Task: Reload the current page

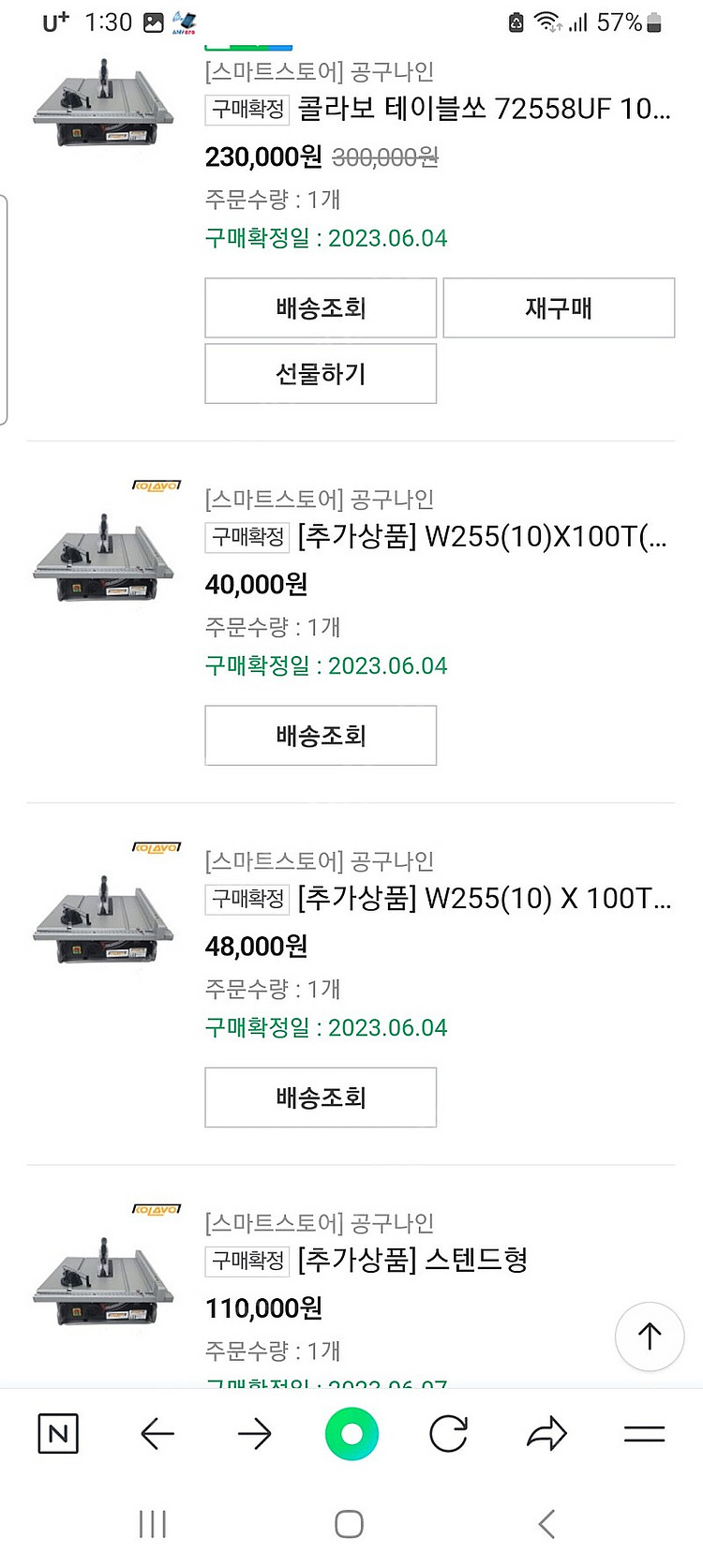Action: click(x=448, y=1433)
